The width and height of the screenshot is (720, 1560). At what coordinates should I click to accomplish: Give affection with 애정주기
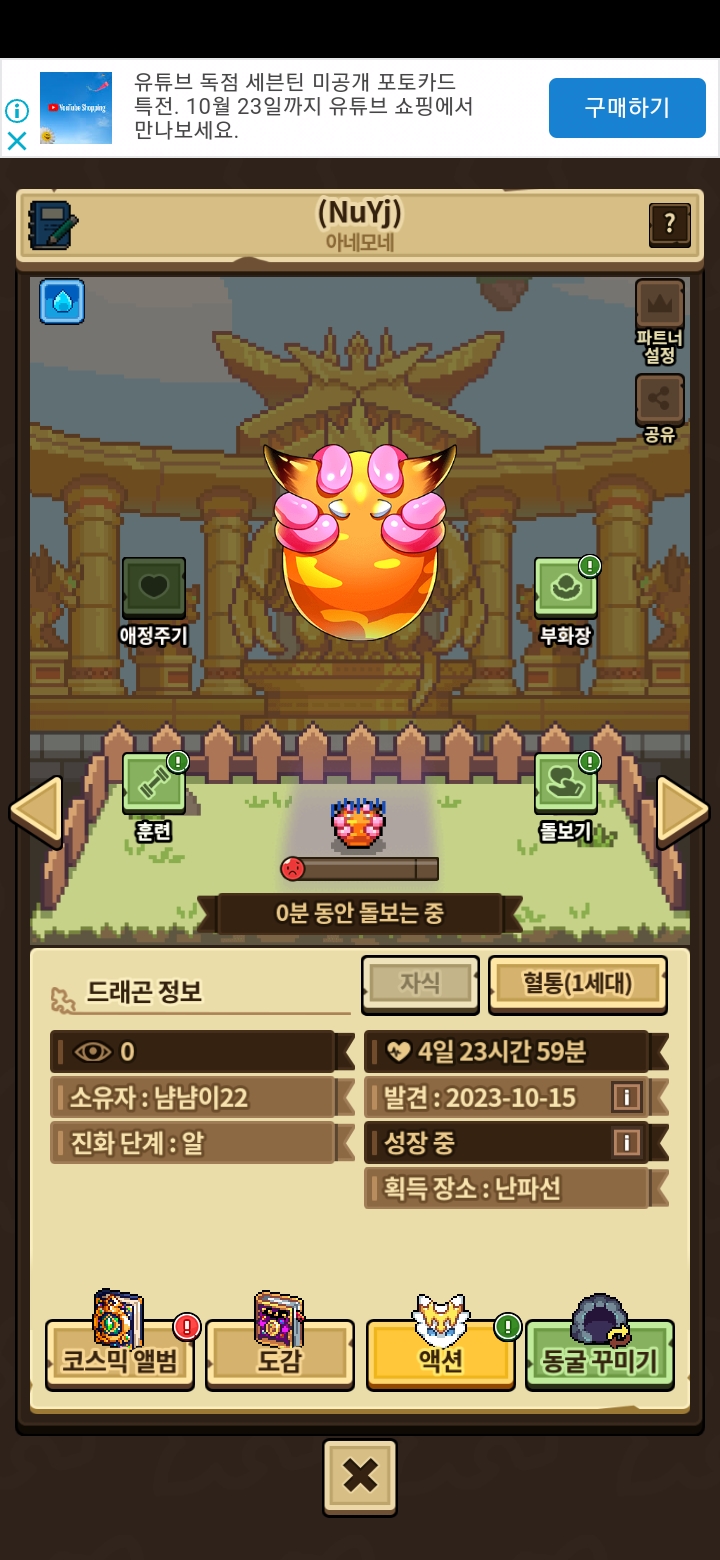(x=153, y=589)
